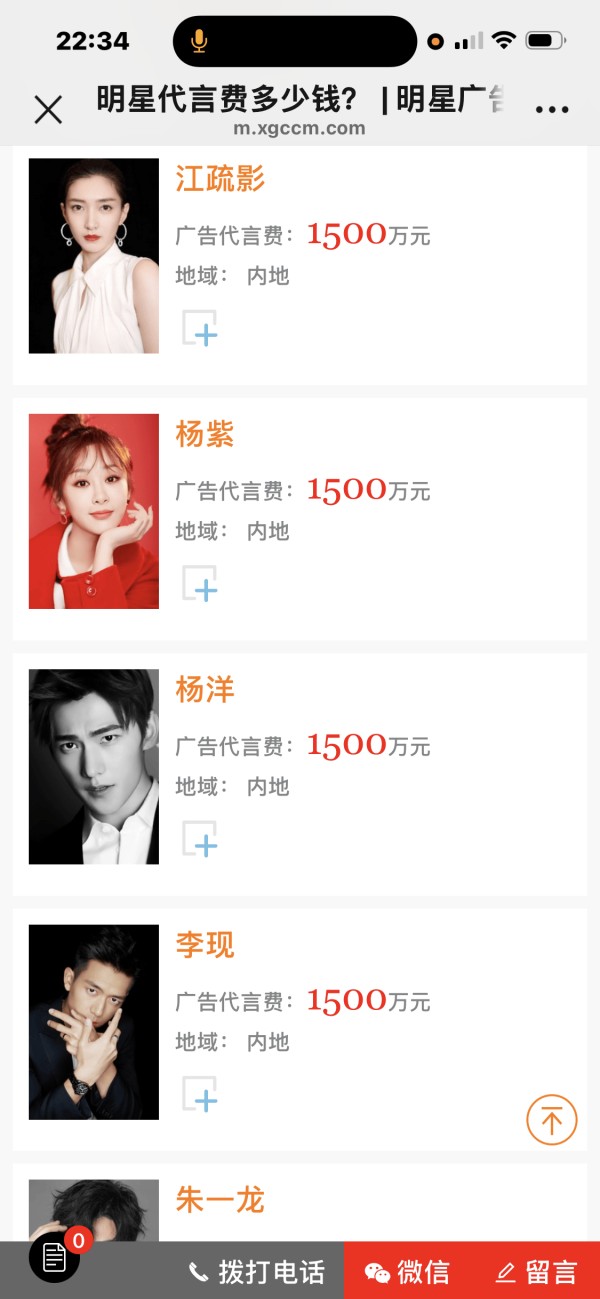This screenshot has width=600, height=1299.
Task: Leave a message via 留言
Action: [x=536, y=1272]
